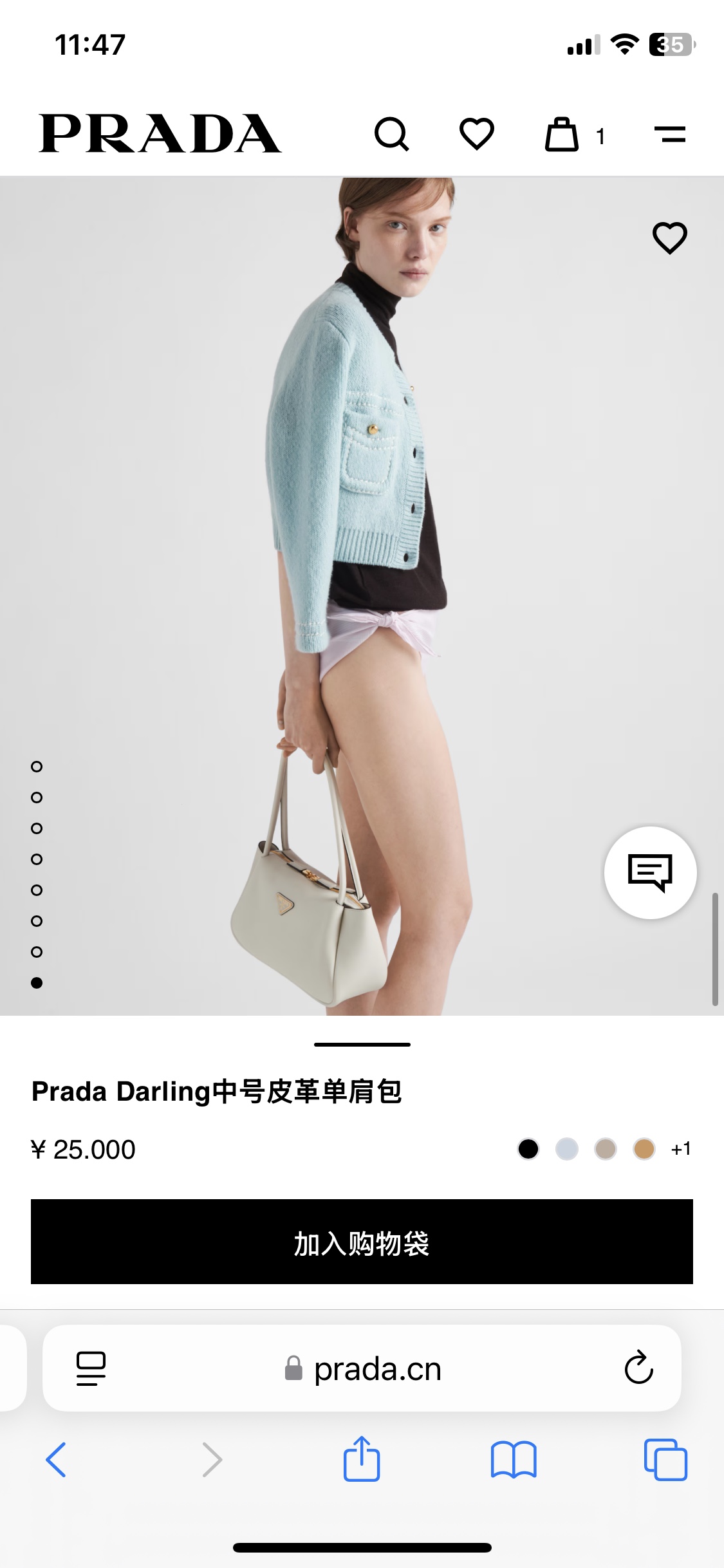Jump to the first image indicator dot
Viewport: 724px width, 1568px height.
(37, 767)
